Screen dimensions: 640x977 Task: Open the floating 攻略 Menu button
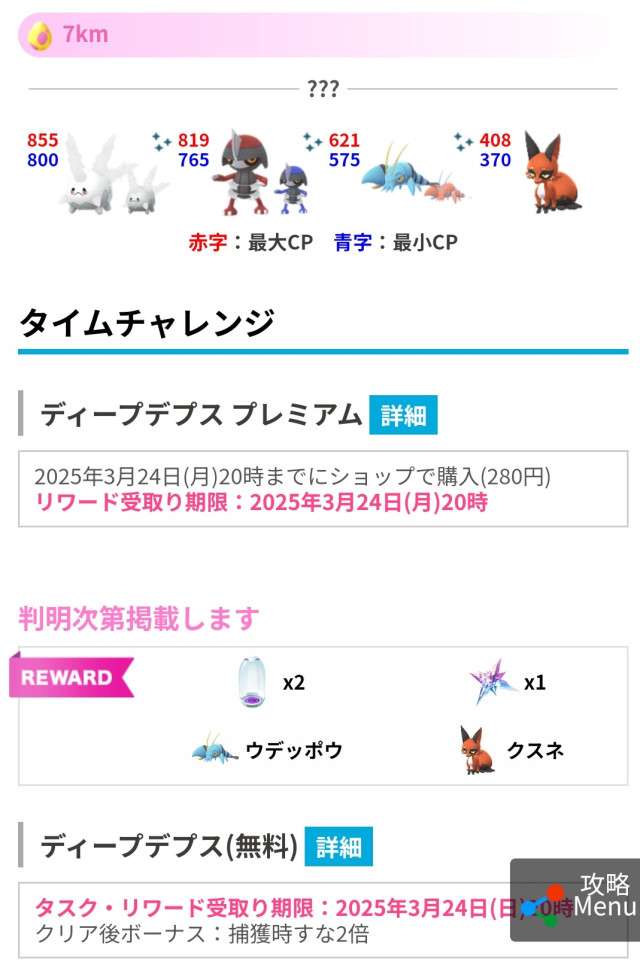pos(578,899)
